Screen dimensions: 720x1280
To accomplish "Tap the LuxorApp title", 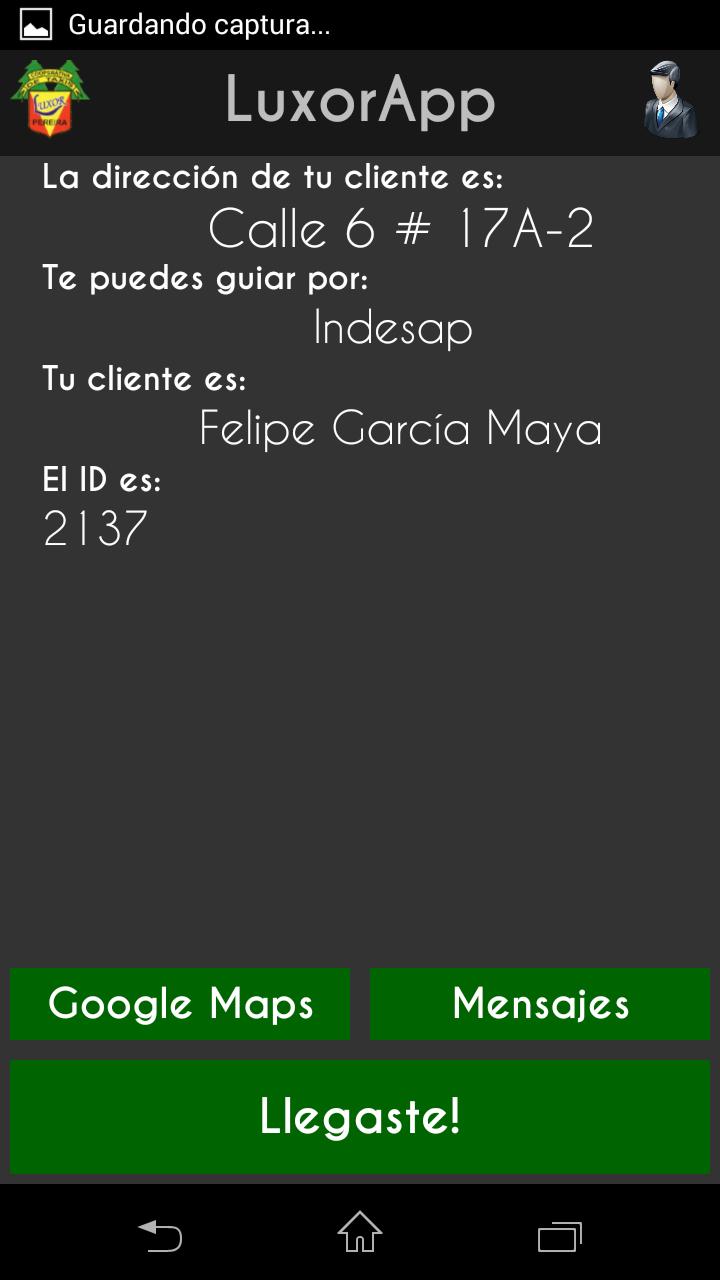I will [360, 99].
